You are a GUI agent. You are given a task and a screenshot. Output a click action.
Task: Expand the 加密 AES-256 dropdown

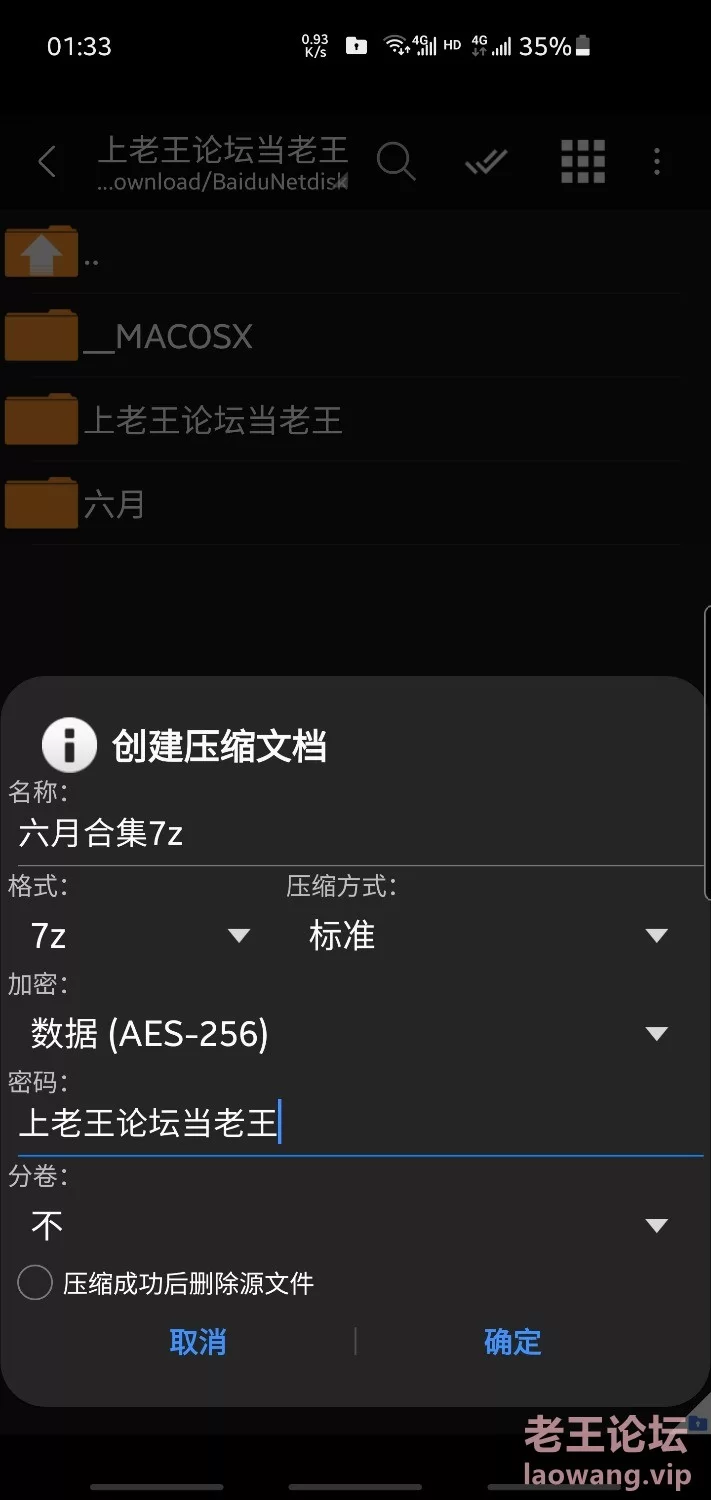tap(350, 1034)
